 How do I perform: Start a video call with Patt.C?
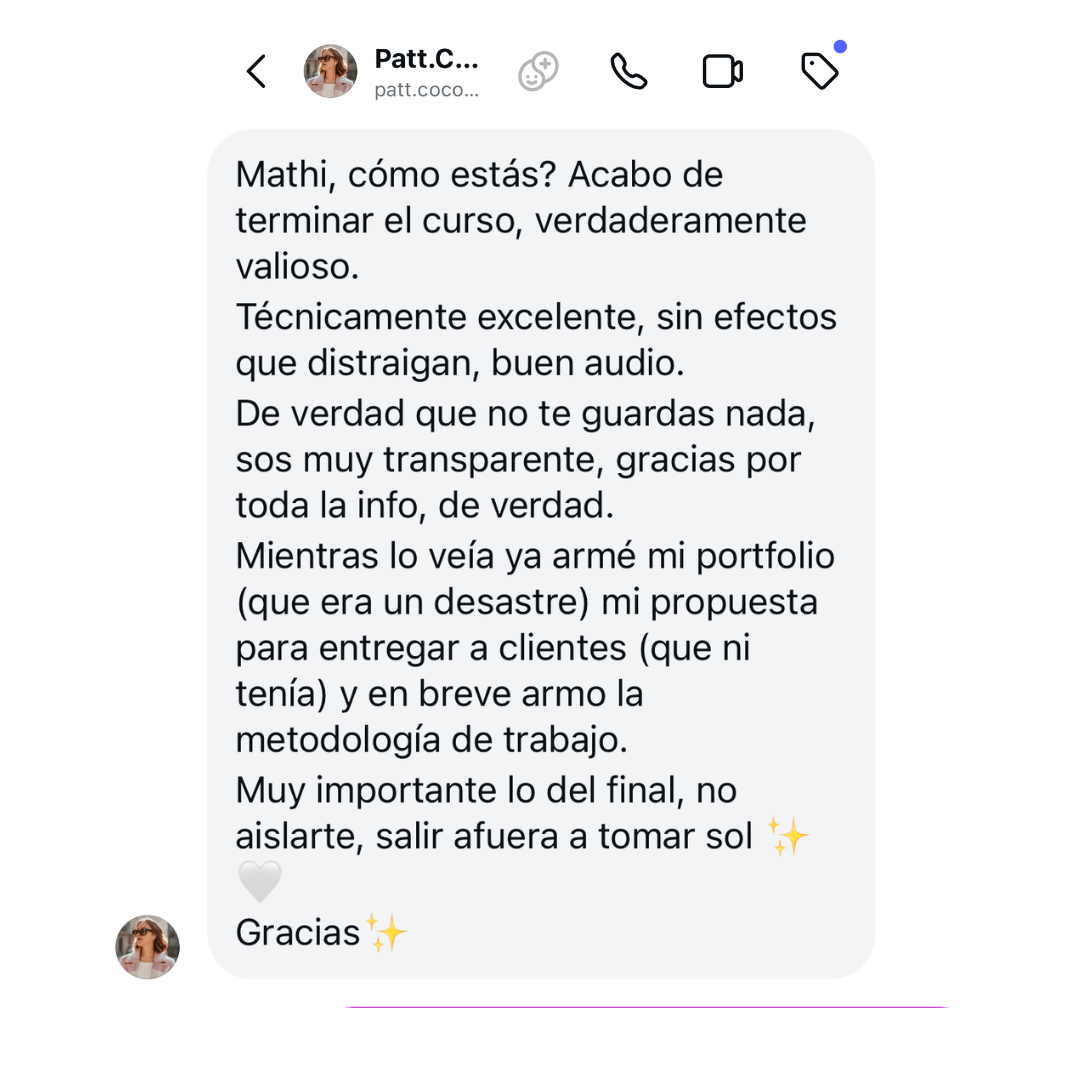(x=722, y=71)
